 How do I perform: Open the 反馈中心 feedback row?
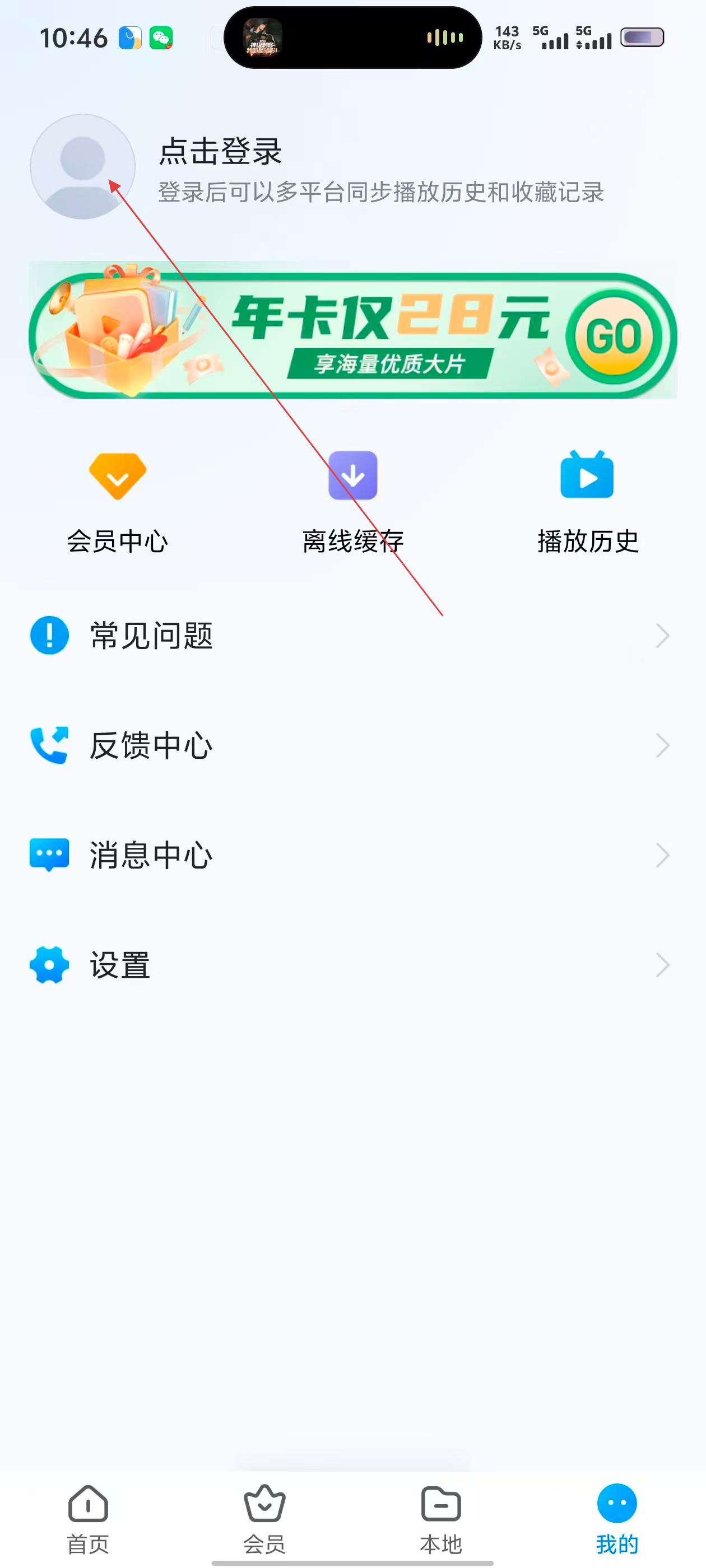coord(352,745)
